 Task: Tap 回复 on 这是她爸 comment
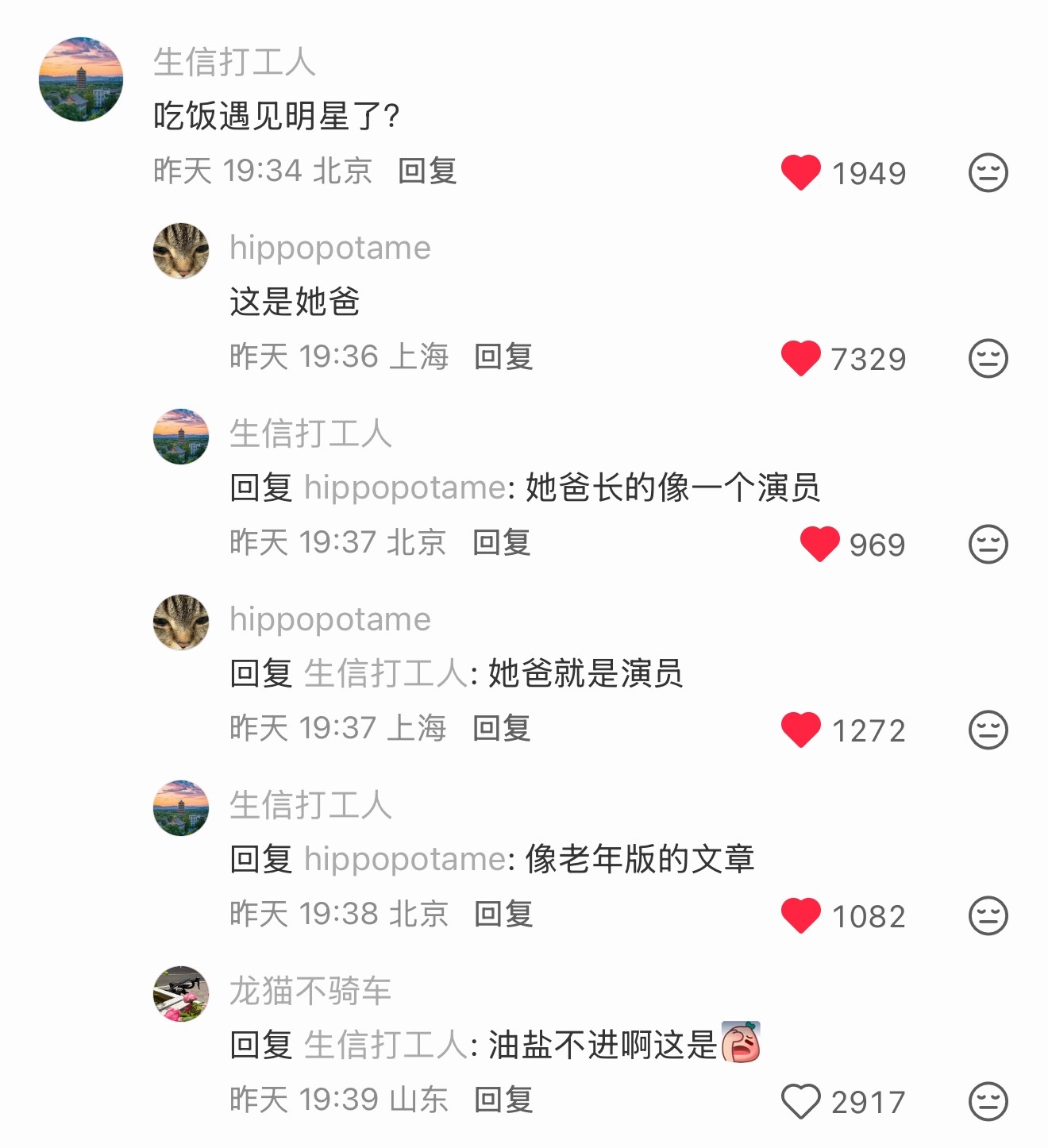(503, 358)
